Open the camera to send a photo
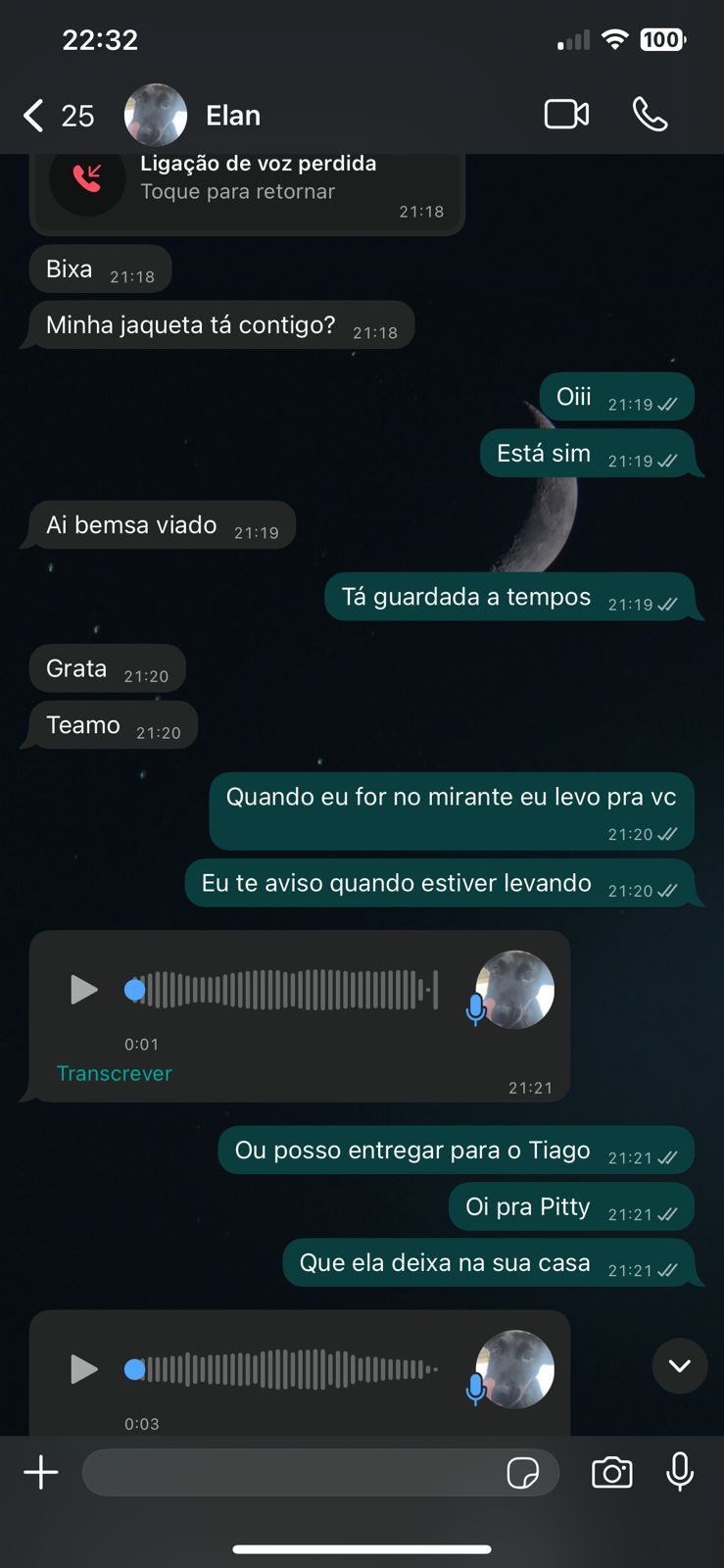The width and height of the screenshot is (724, 1568). click(611, 1472)
